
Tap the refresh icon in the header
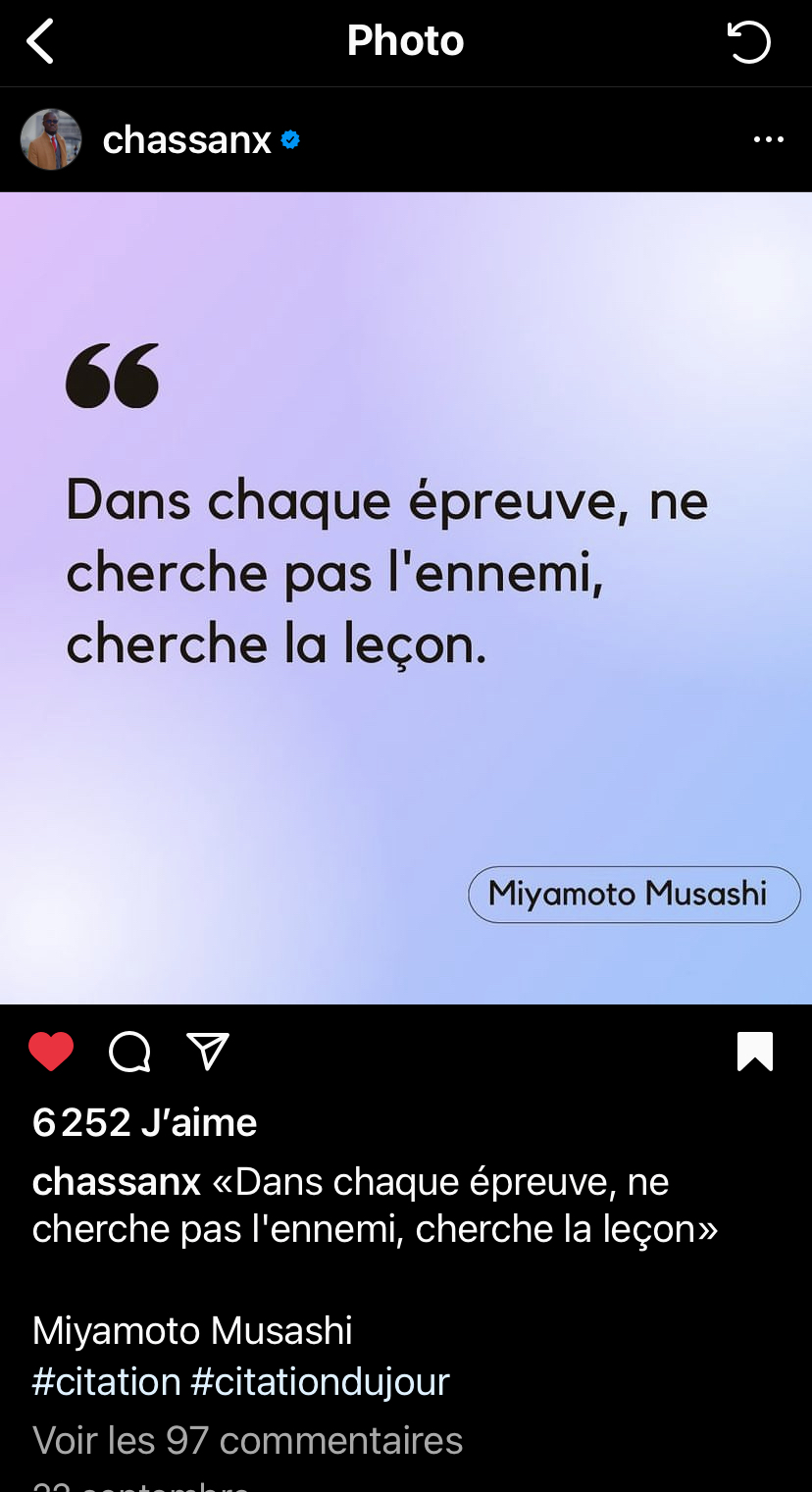pos(749,42)
